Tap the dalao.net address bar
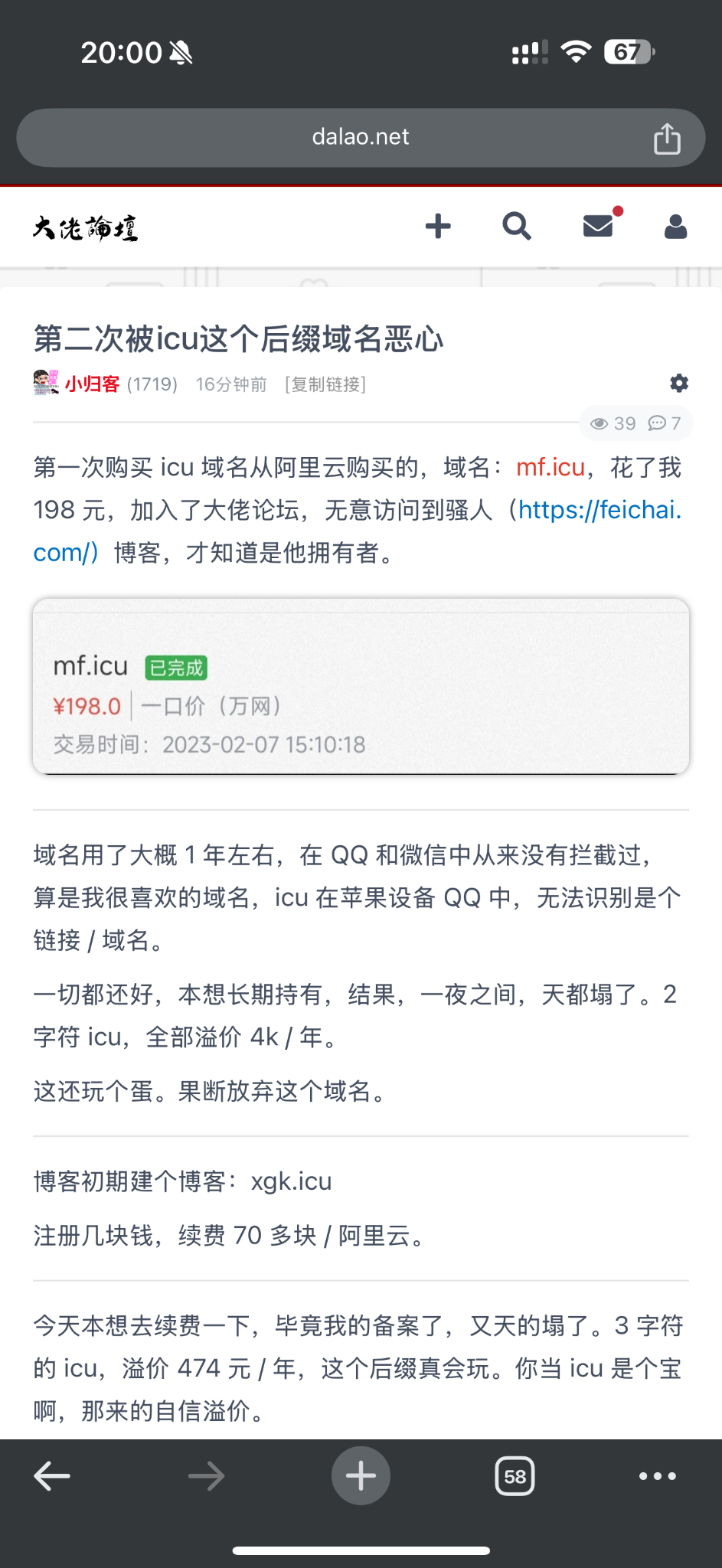 point(360,137)
